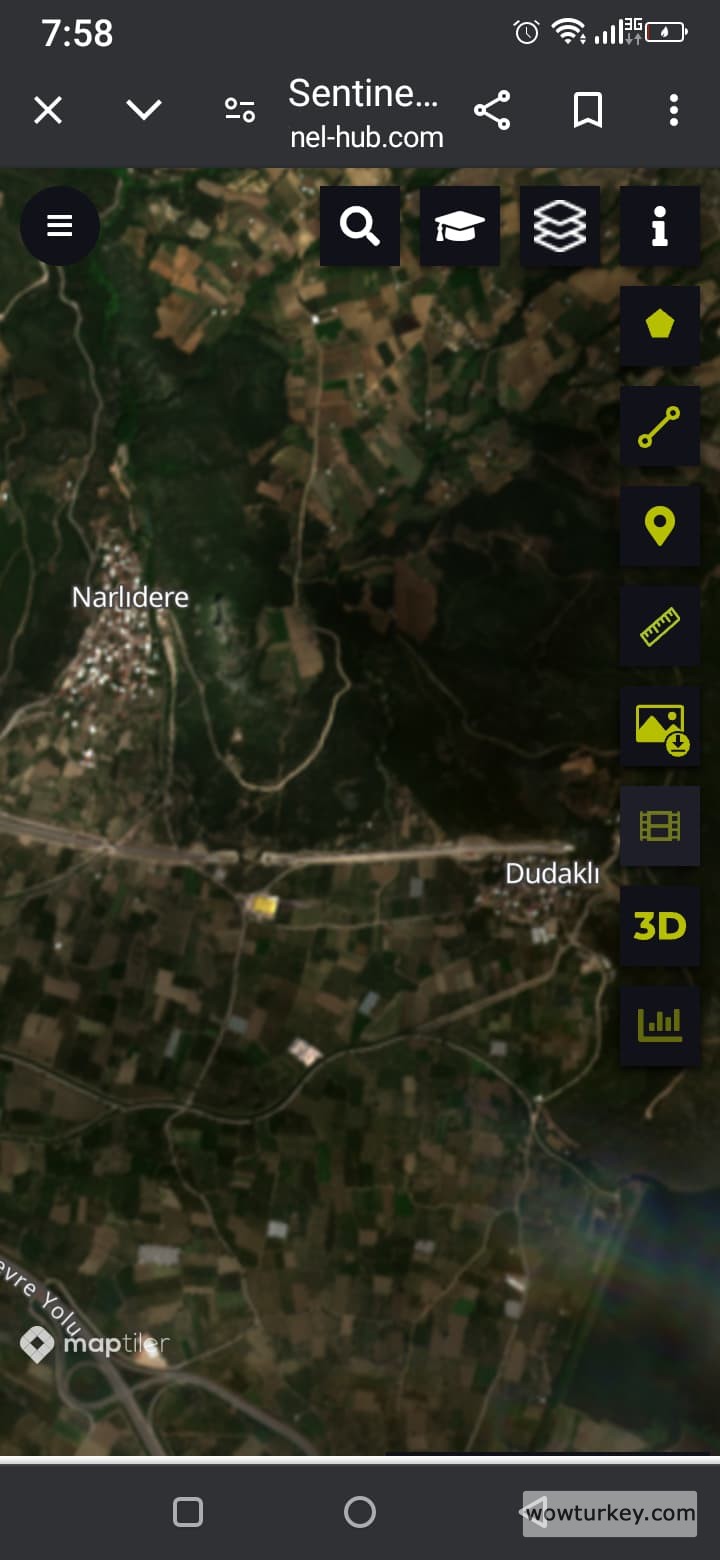Switch to 3D view mode
The width and height of the screenshot is (720, 1560).
[659, 925]
